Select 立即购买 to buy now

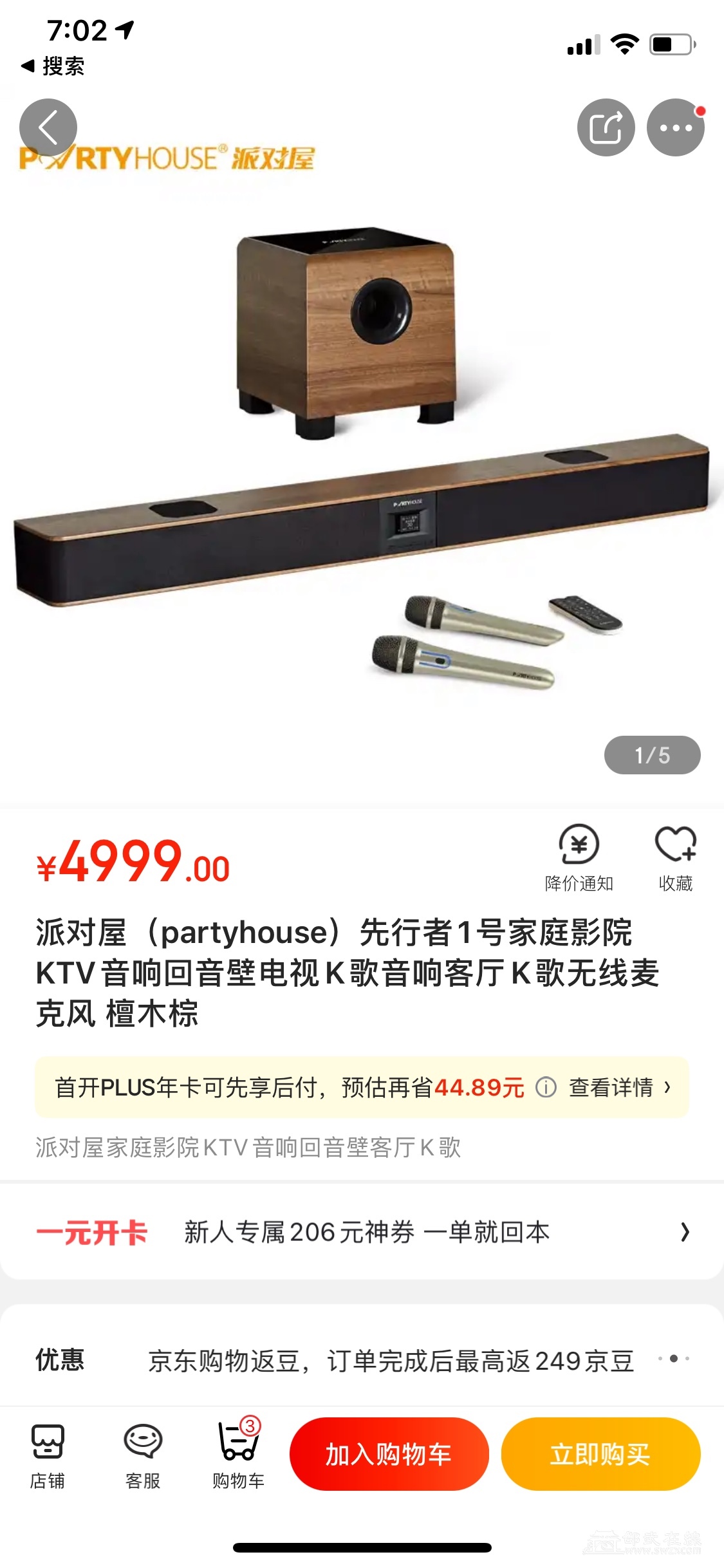pyautogui.click(x=600, y=1454)
